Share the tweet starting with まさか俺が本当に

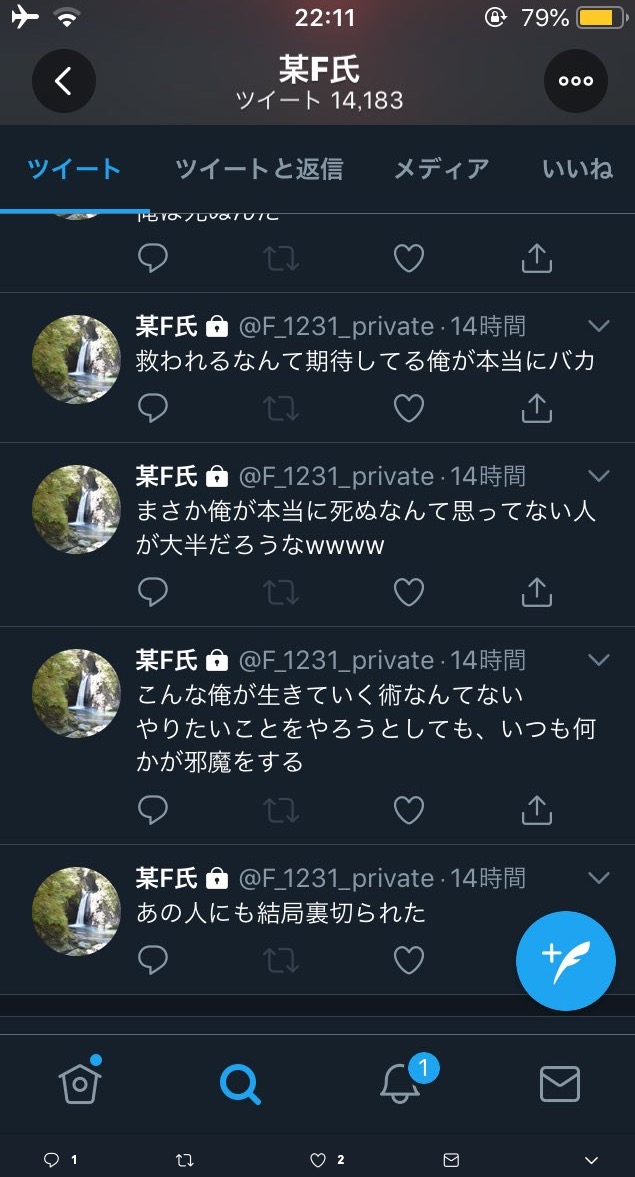click(537, 592)
